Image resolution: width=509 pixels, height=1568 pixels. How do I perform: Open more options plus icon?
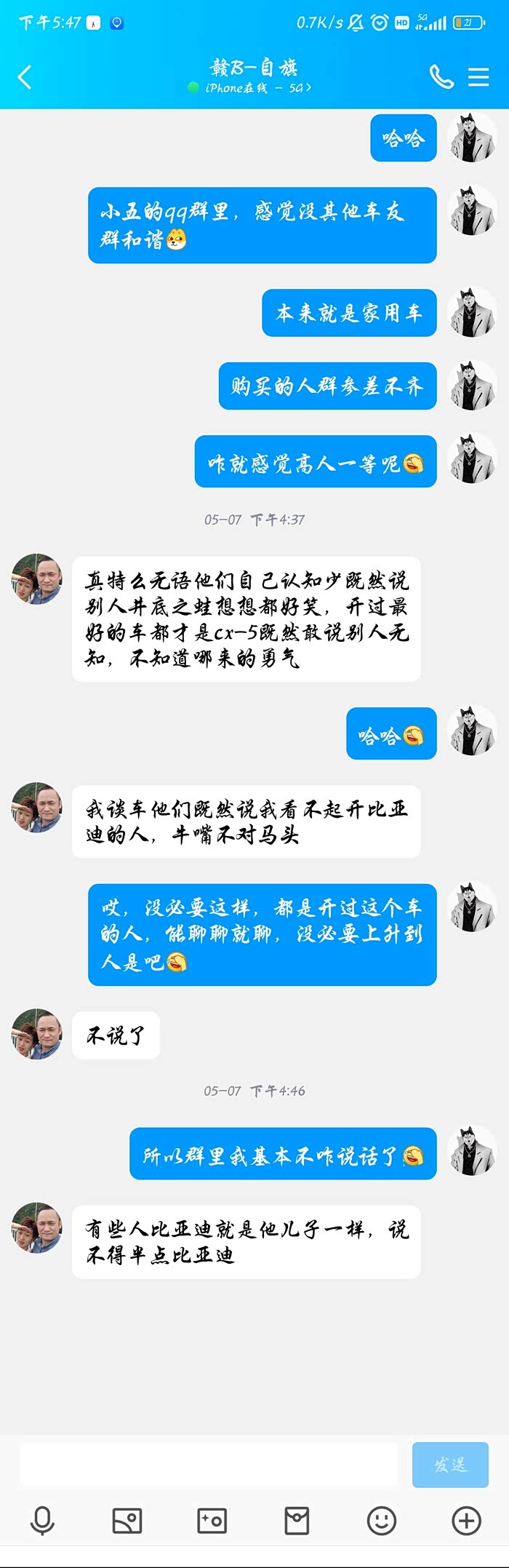pos(467,1521)
